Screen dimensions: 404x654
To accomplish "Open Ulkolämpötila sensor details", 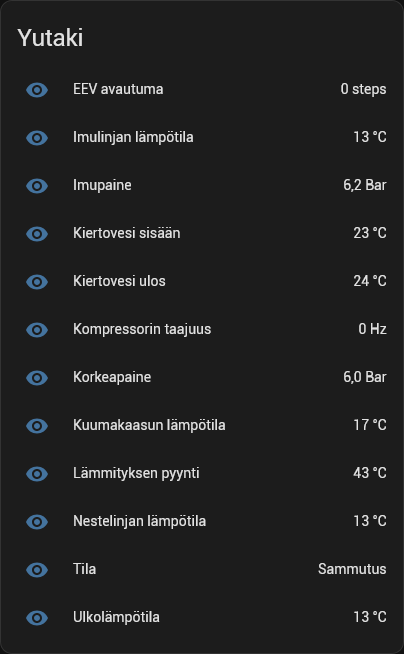I will coord(202,617).
